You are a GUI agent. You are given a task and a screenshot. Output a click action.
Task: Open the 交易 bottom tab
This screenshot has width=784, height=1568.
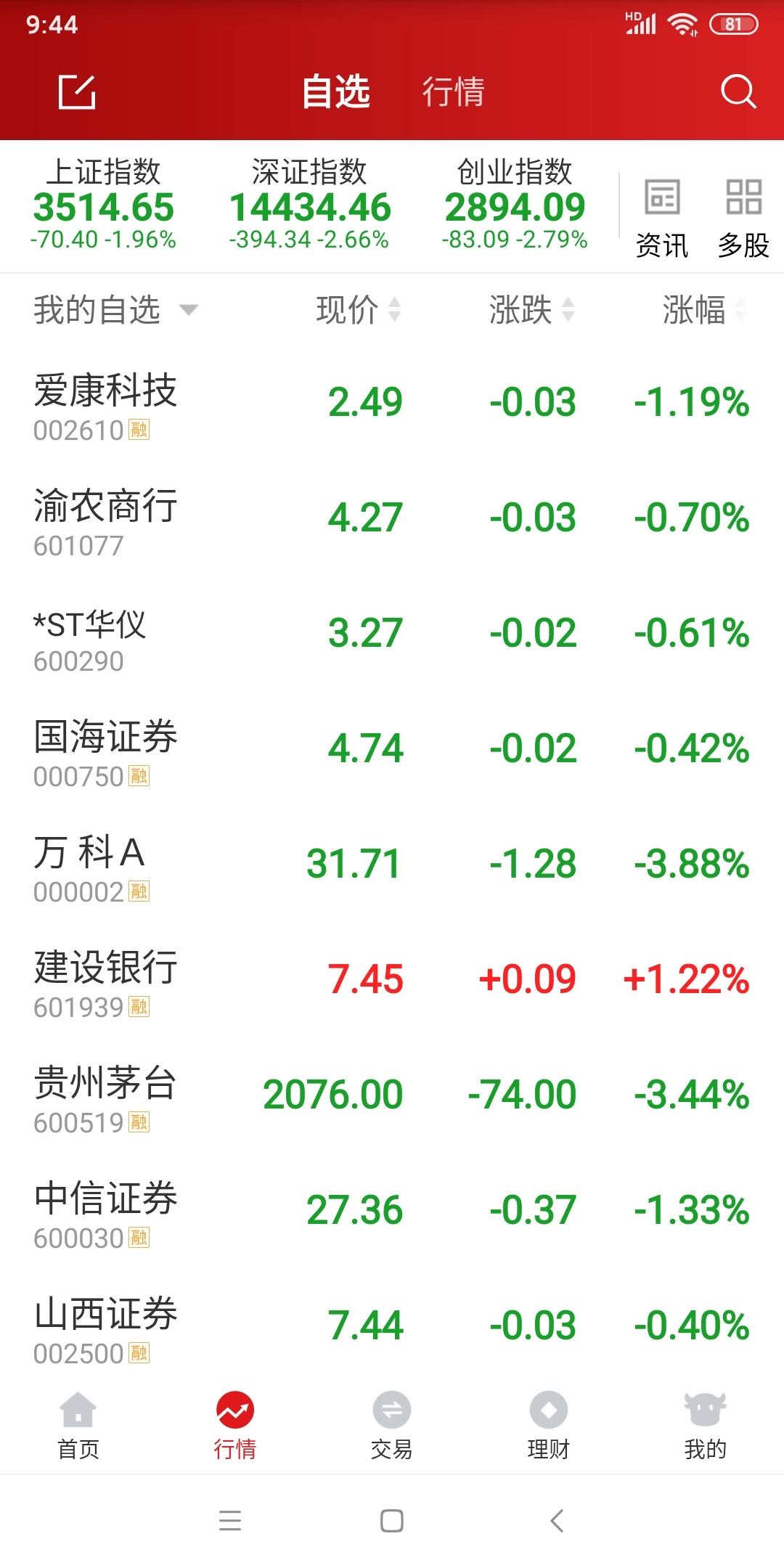(x=392, y=1426)
